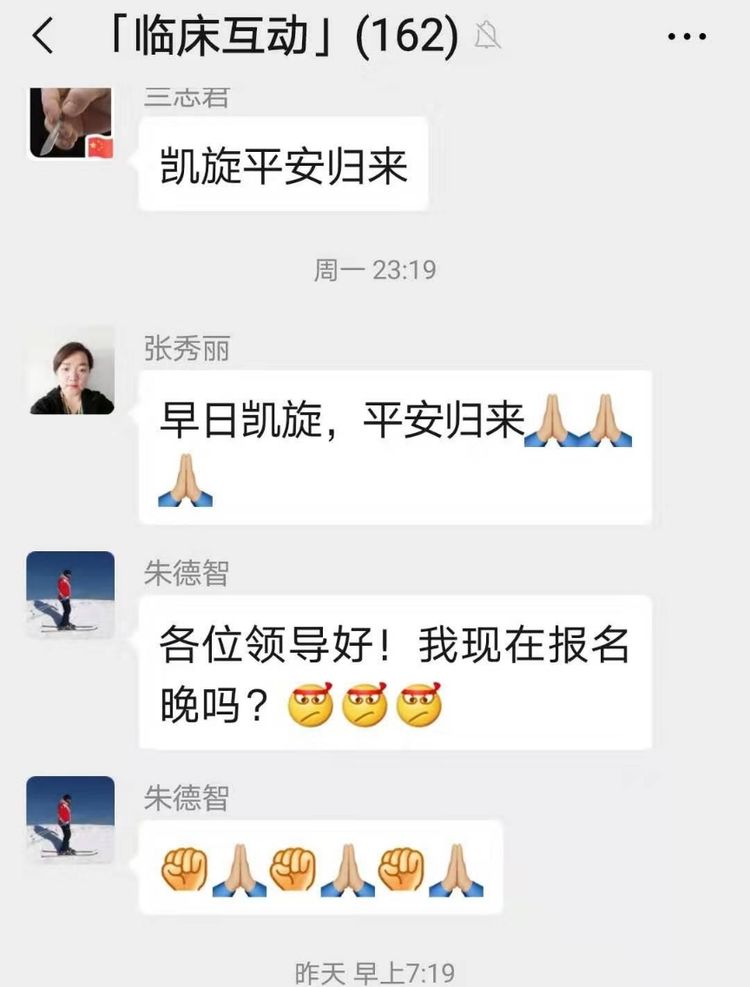
Task: Go back from the 临床互动 group chat
Action: (x=42, y=37)
